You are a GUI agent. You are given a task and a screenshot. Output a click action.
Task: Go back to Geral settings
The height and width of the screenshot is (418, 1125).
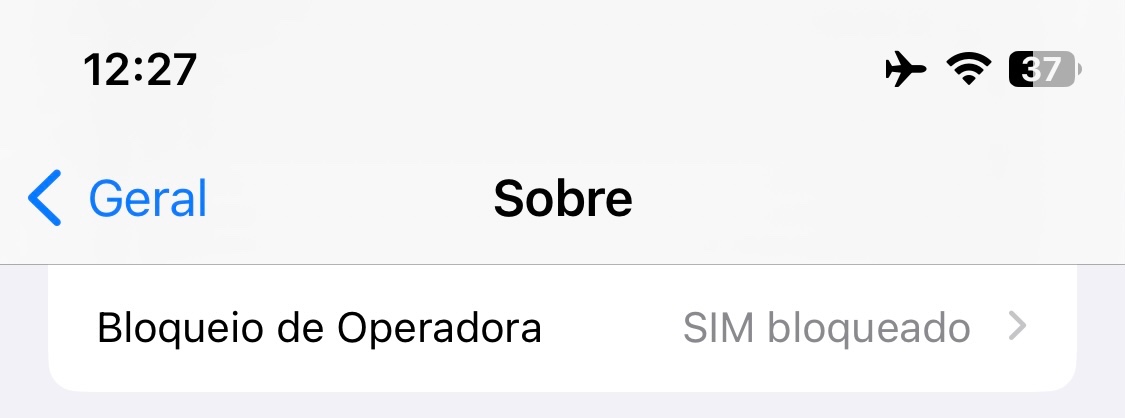(118, 198)
